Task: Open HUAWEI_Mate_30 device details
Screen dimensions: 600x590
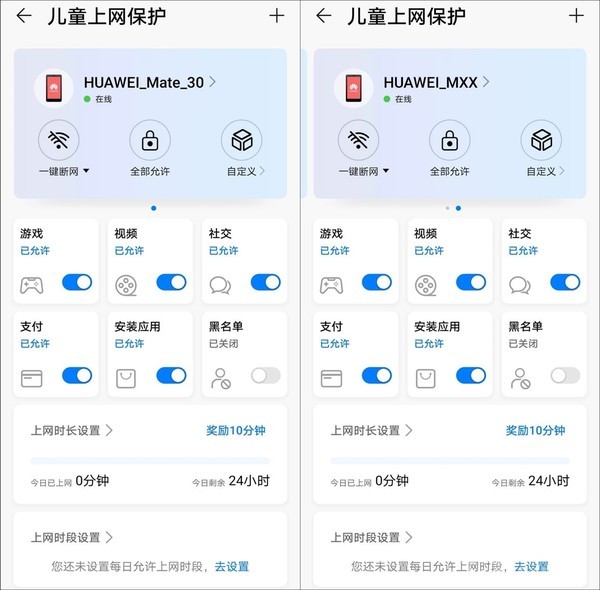Action: 151,82
